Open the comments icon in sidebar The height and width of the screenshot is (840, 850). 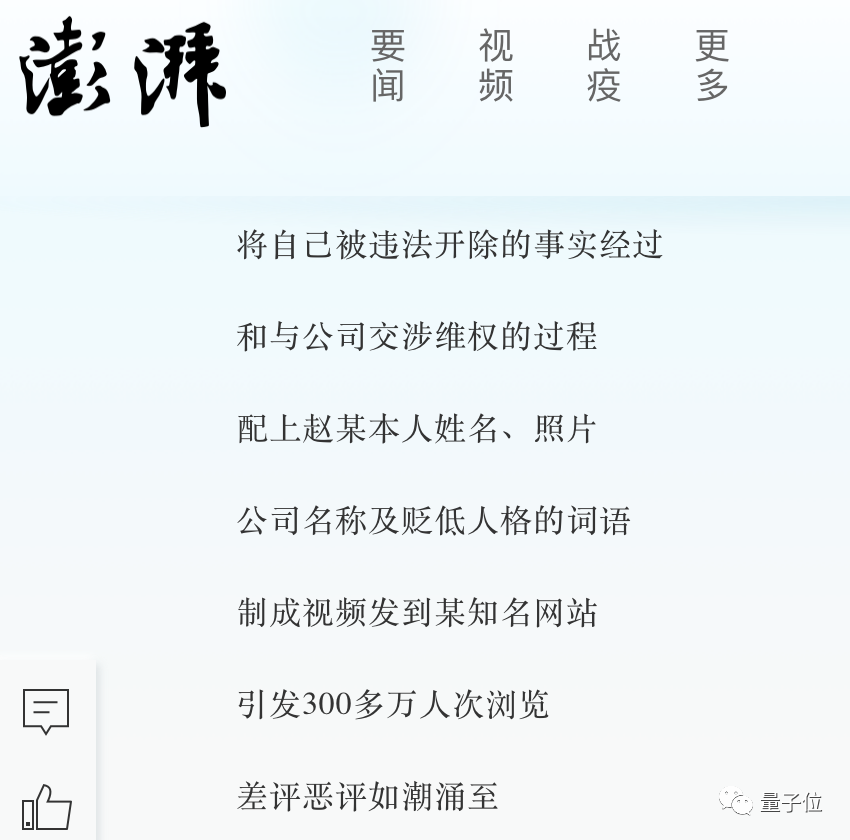[x=46, y=711]
